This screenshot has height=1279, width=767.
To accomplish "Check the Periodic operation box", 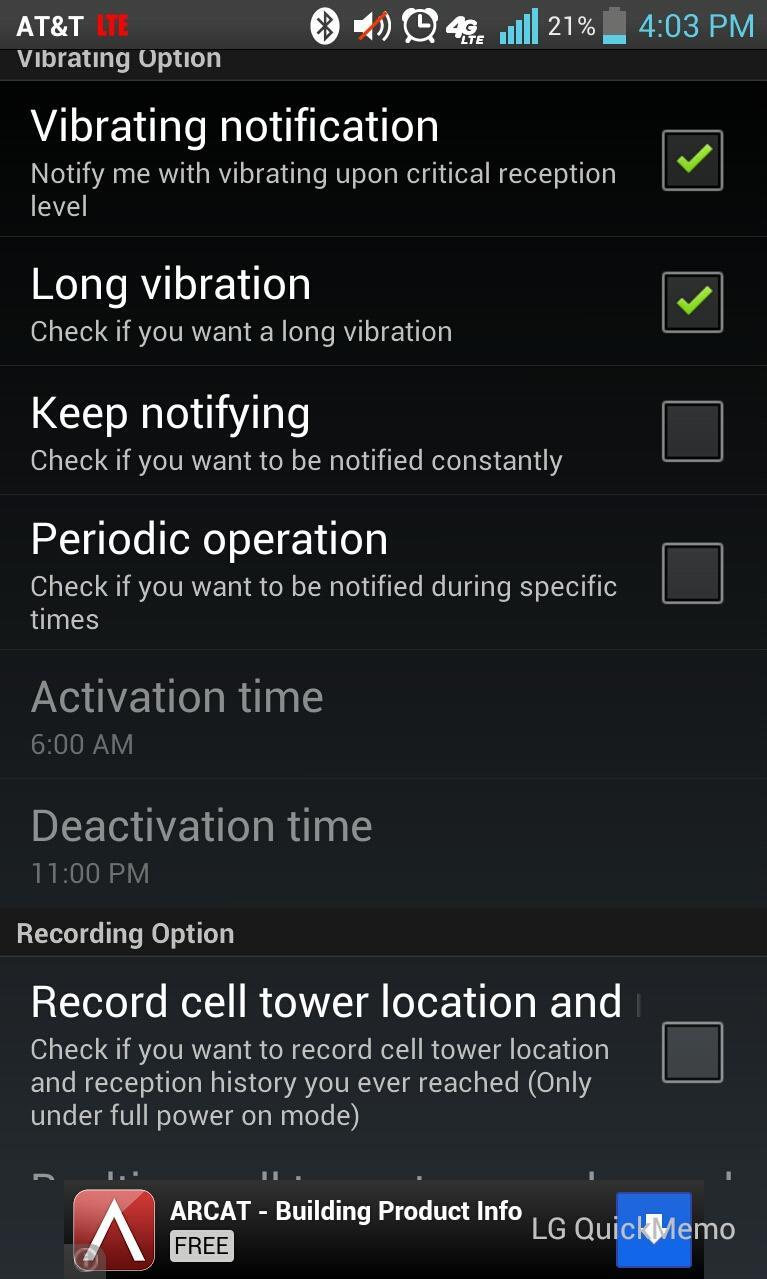I will (x=692, y=571).
